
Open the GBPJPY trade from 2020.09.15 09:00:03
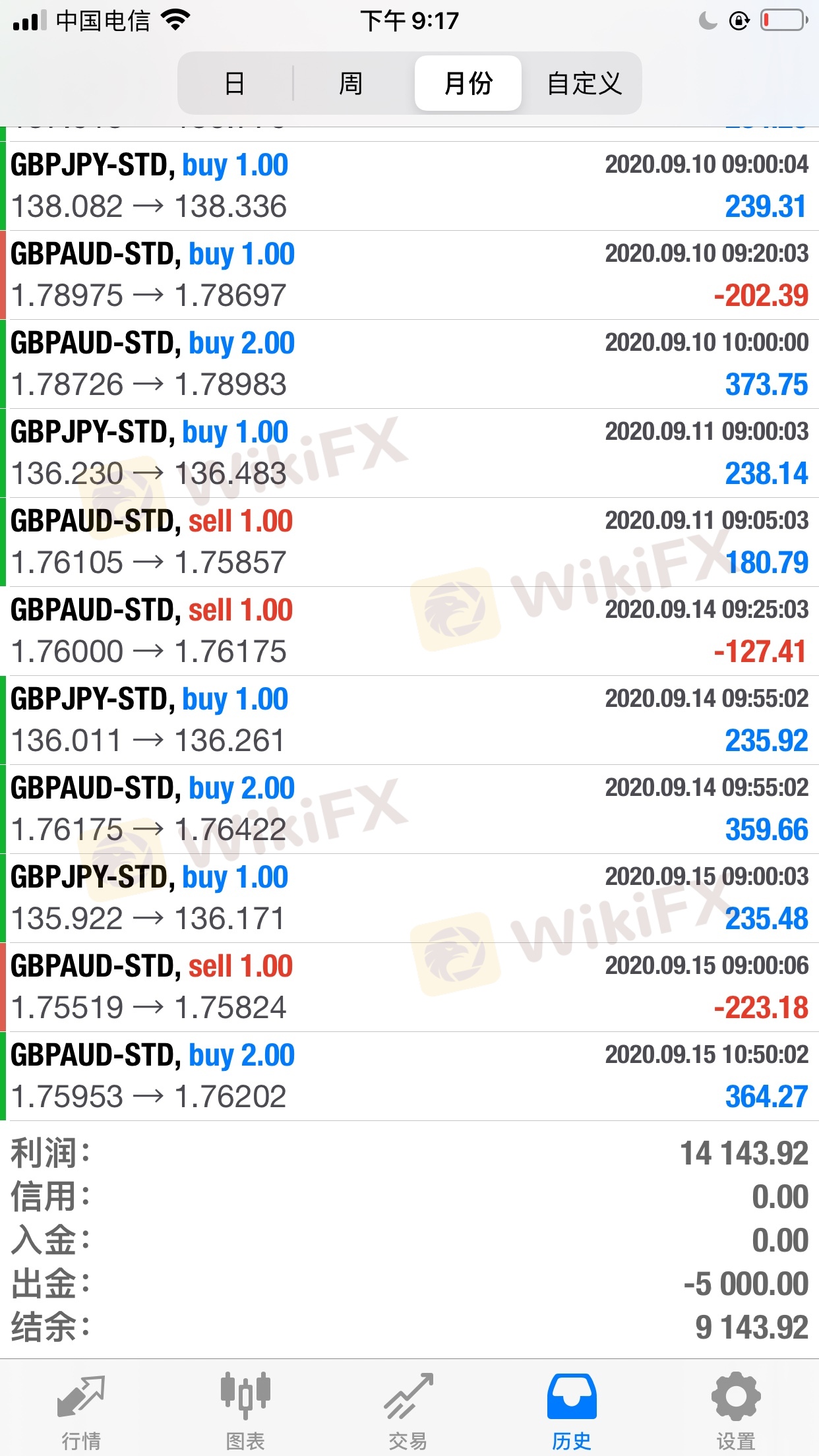(x=409, y=898)
